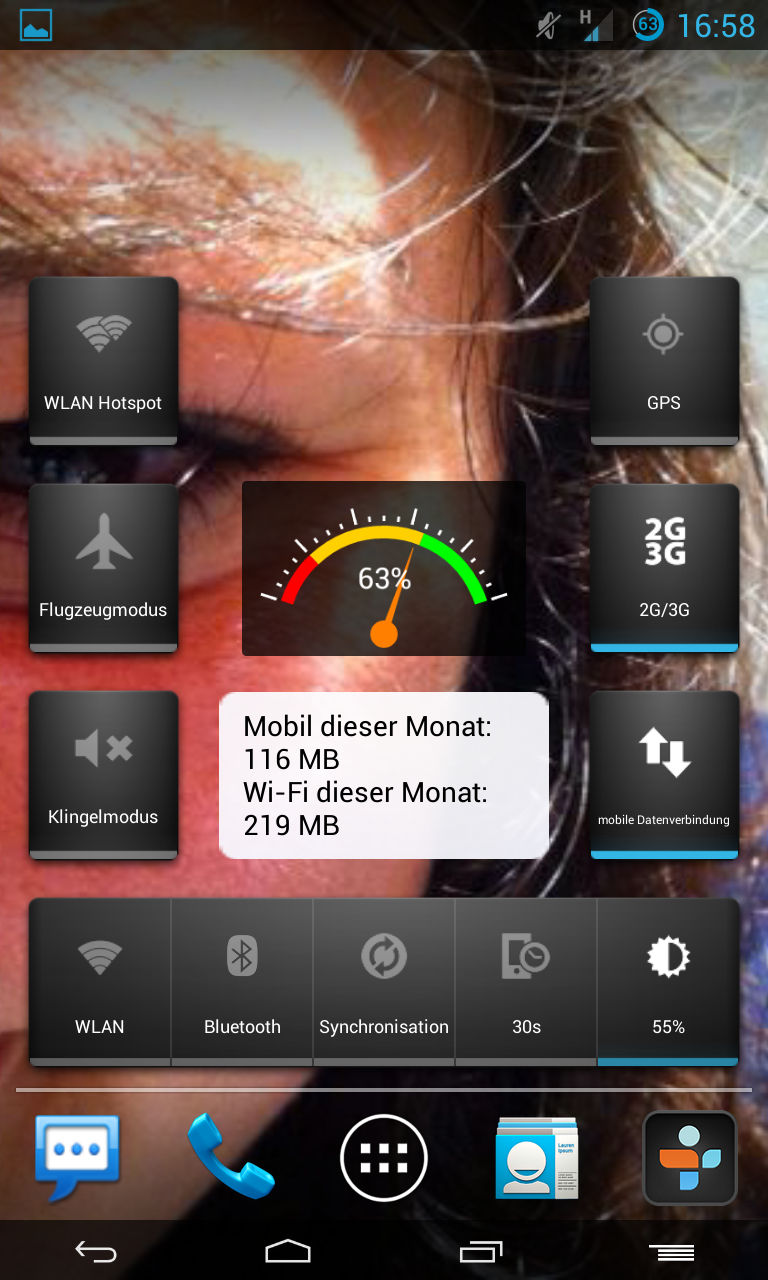Screen dimensions: 768x1280
Task: Adjust the 55% brightness toggle
Action: click(x=668, y=982)
